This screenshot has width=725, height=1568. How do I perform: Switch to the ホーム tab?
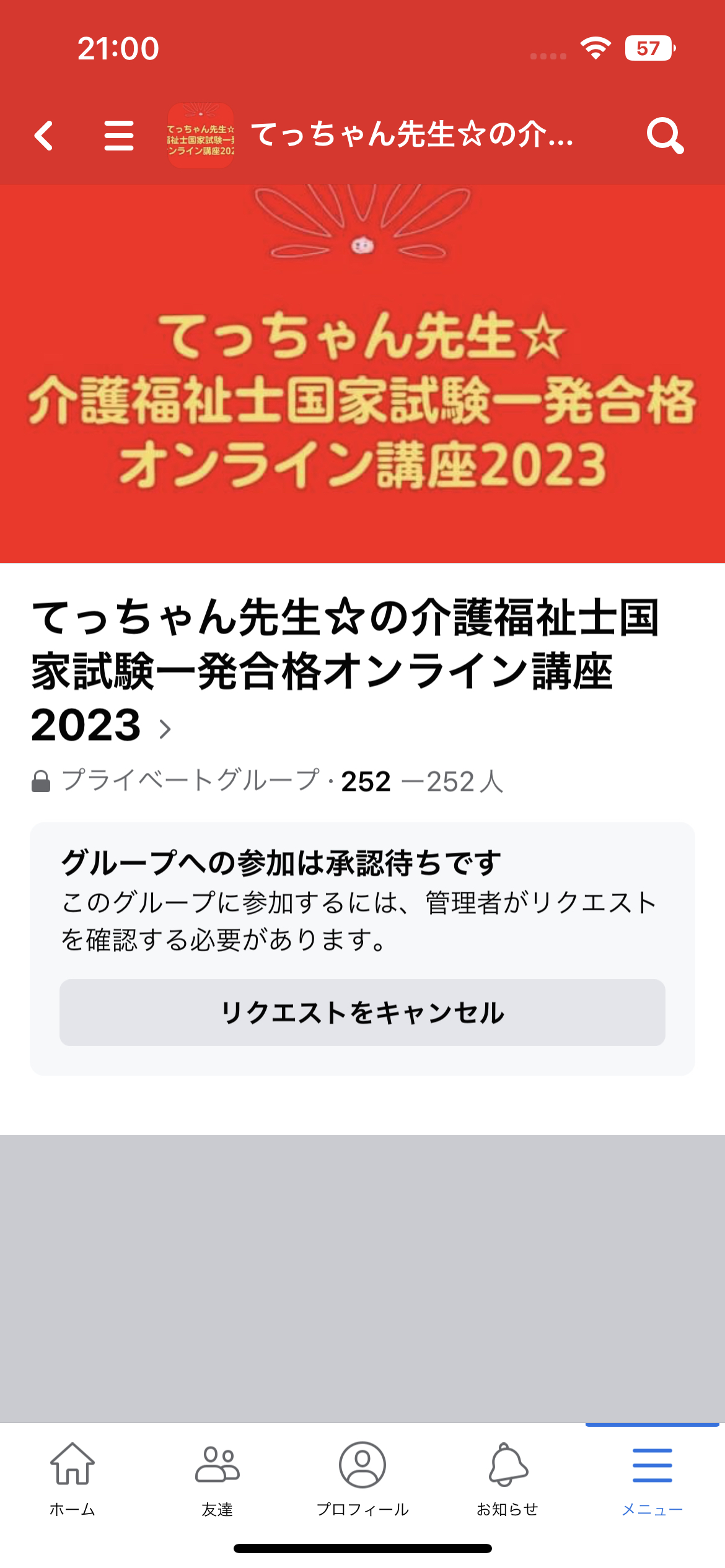[72, 1478]
